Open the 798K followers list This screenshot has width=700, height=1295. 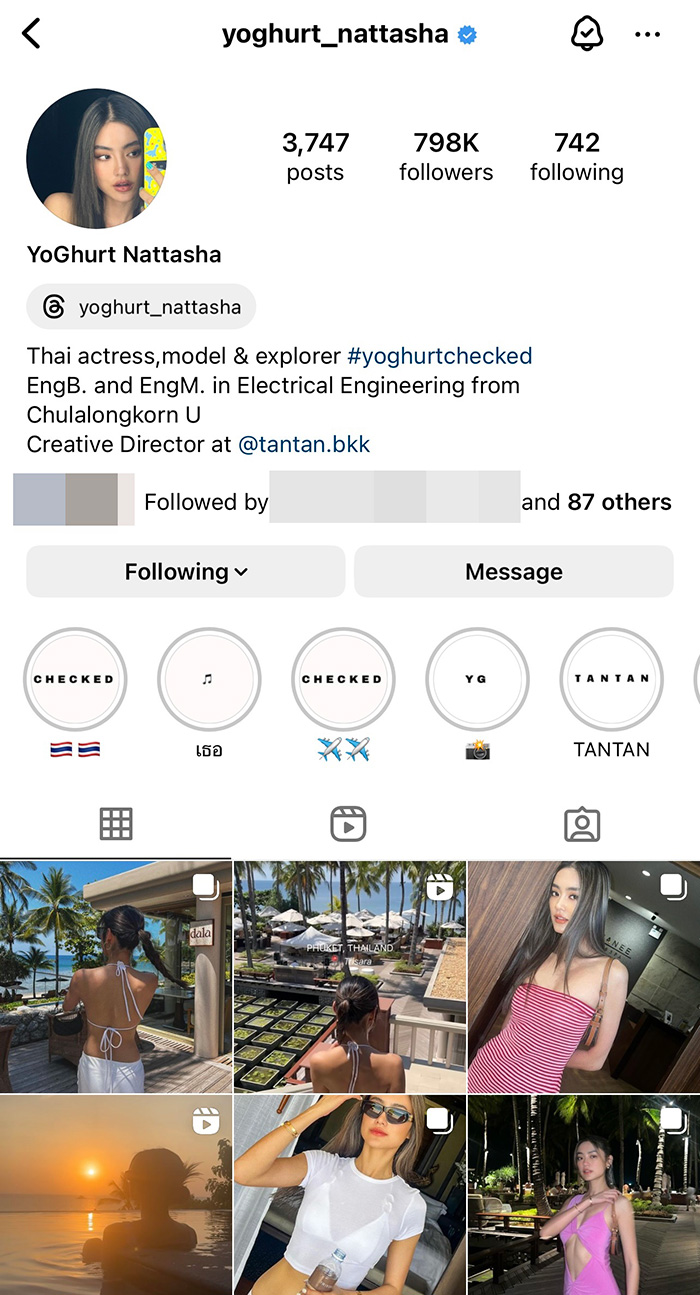446,157
